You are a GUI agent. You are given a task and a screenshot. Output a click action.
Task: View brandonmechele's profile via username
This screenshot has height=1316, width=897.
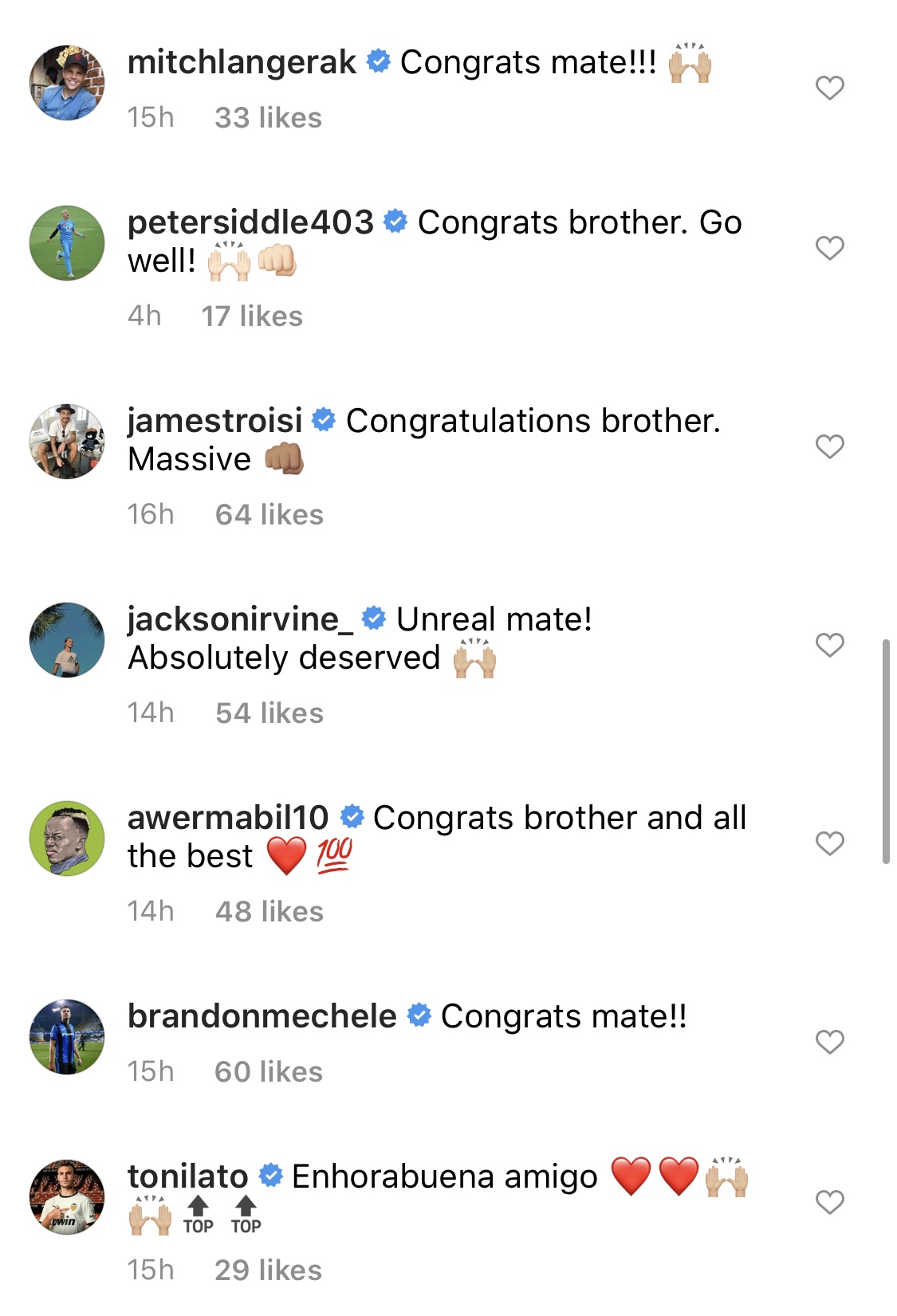pos(262,1016)
